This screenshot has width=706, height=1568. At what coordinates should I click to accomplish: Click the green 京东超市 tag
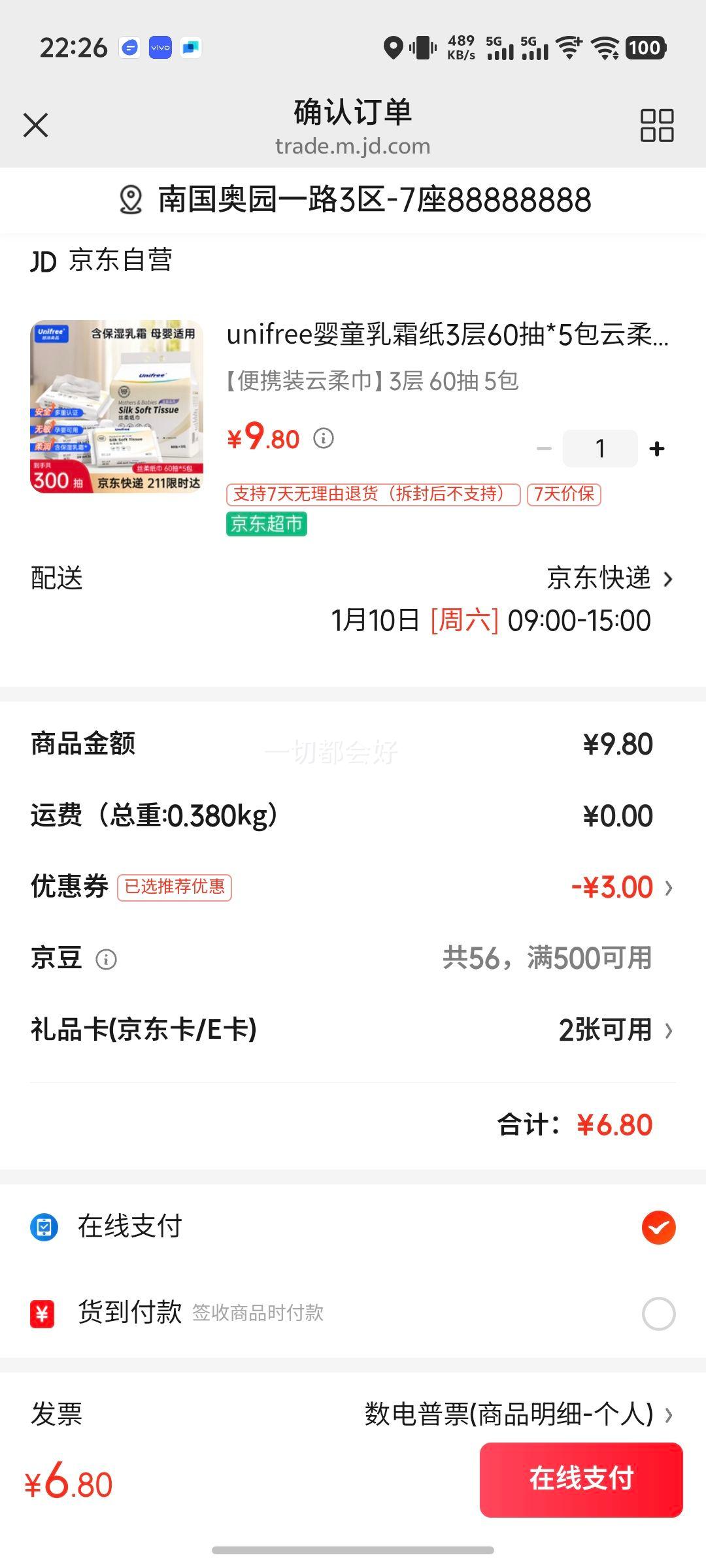click(267, 523)
